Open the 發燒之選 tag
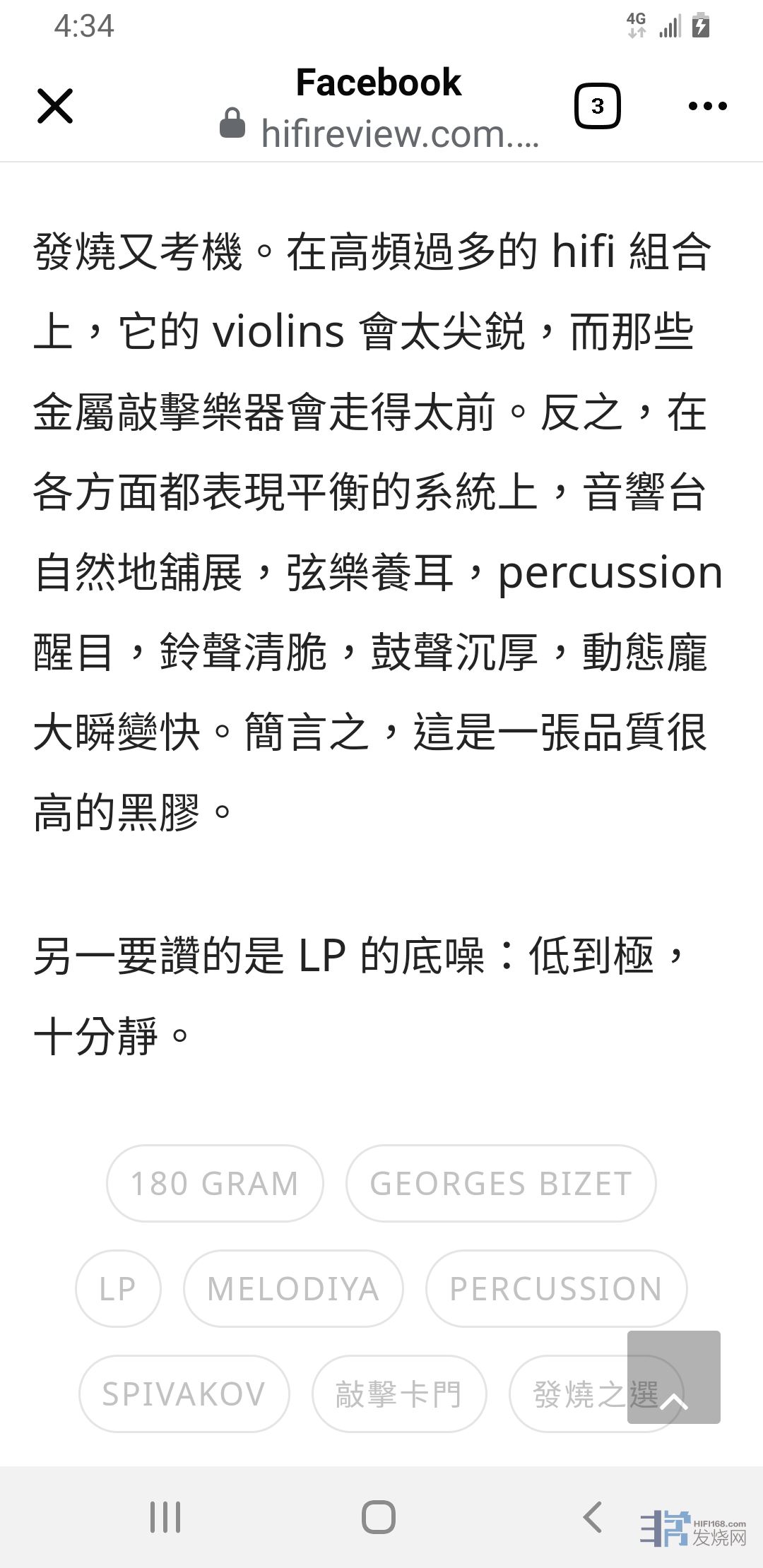 tap(572, 1394)
